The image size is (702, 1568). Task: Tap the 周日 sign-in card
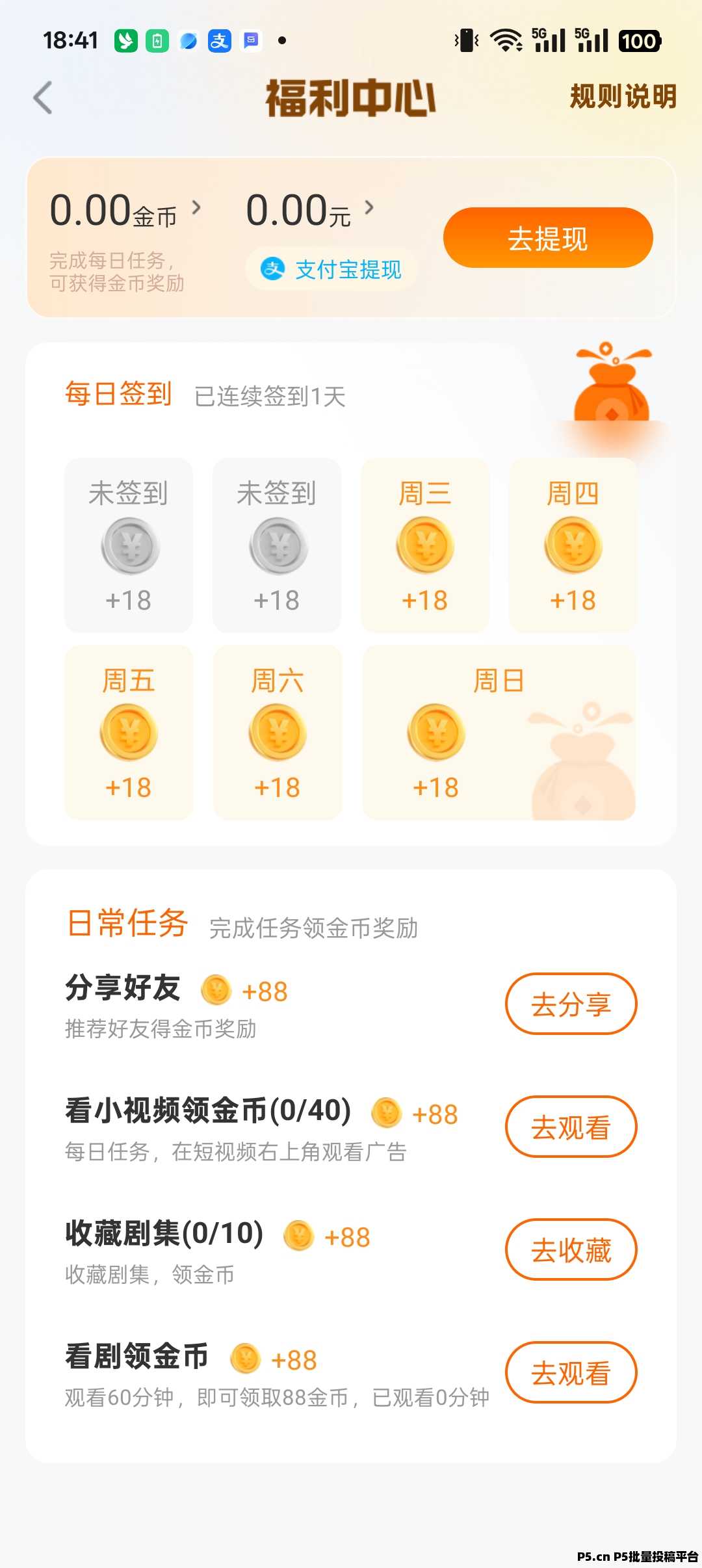(x=499, y=733)
